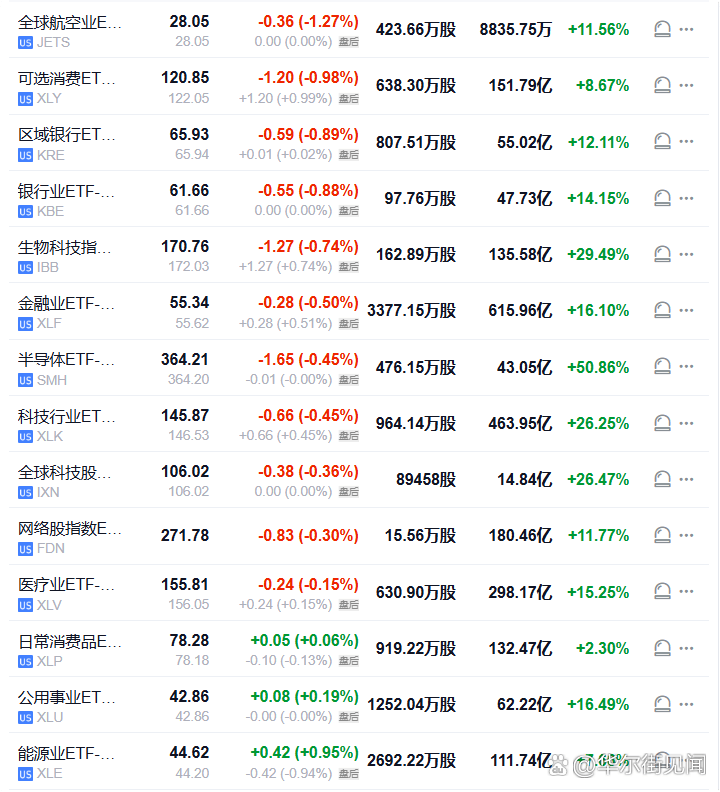This screenshot has width=720, height=792.
Task: Open the overflow menu for XLF
Action: coord(686,311)
